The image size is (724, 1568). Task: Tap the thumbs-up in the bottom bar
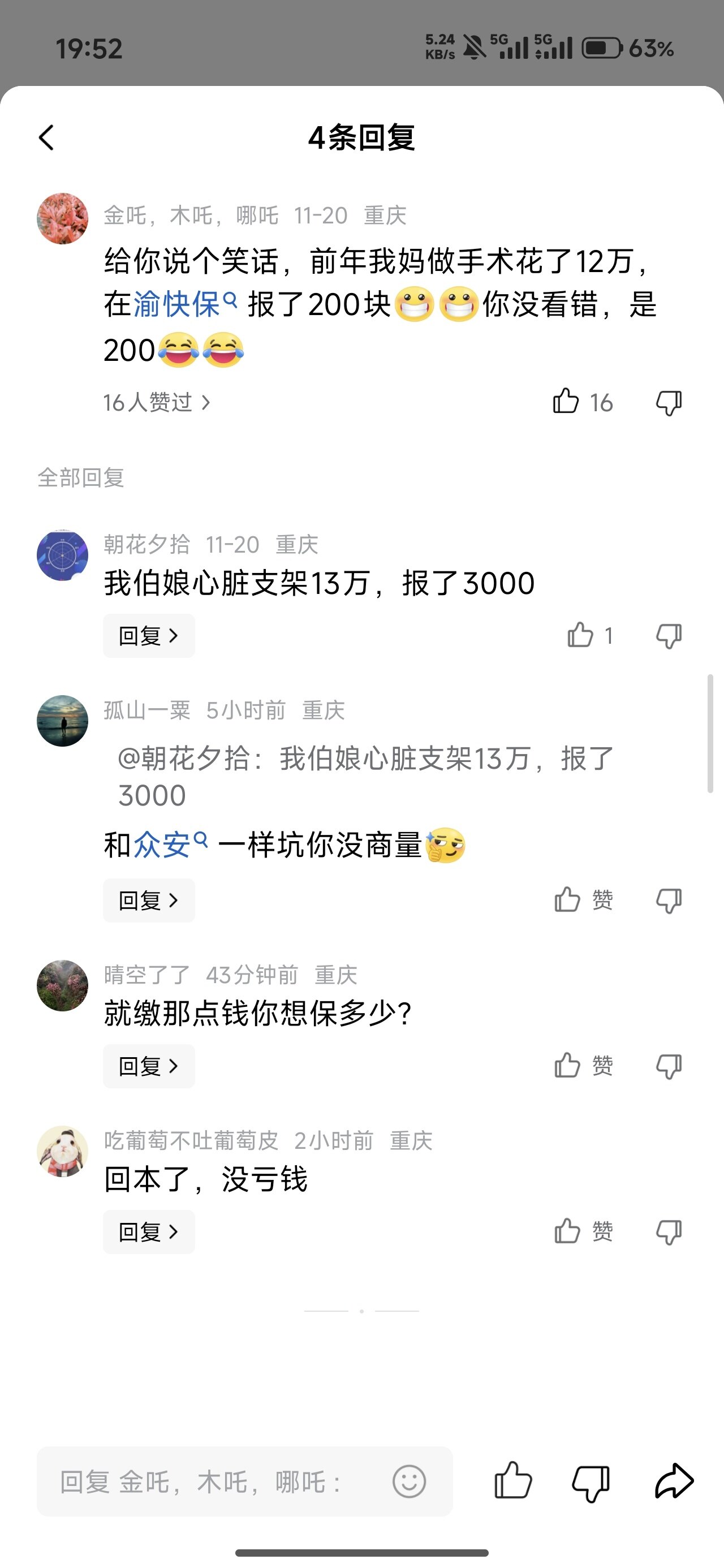tap(514, 1481)
